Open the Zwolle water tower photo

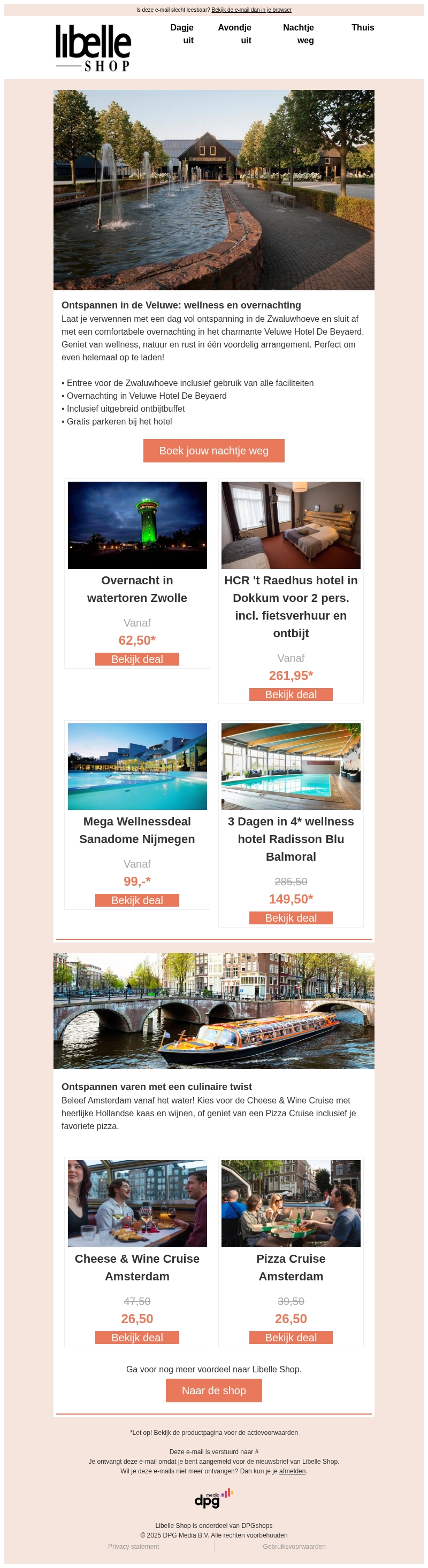137,524
